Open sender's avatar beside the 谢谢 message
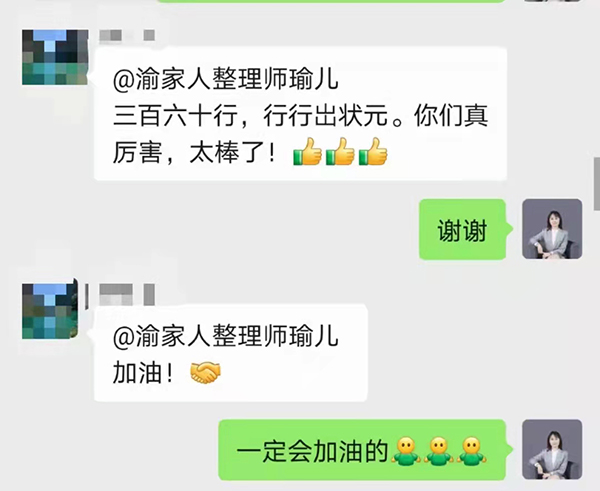 (553, 229)
